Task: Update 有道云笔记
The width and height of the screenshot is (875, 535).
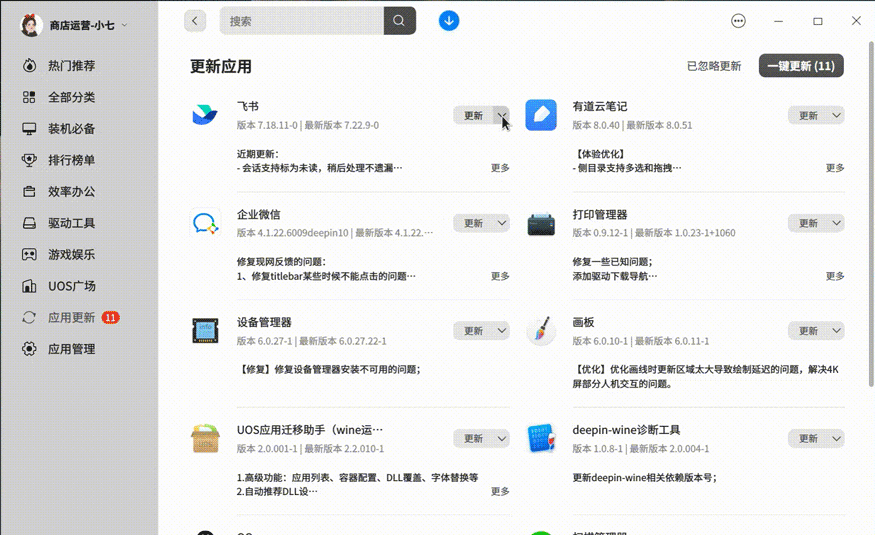Action: coord(808,115)
